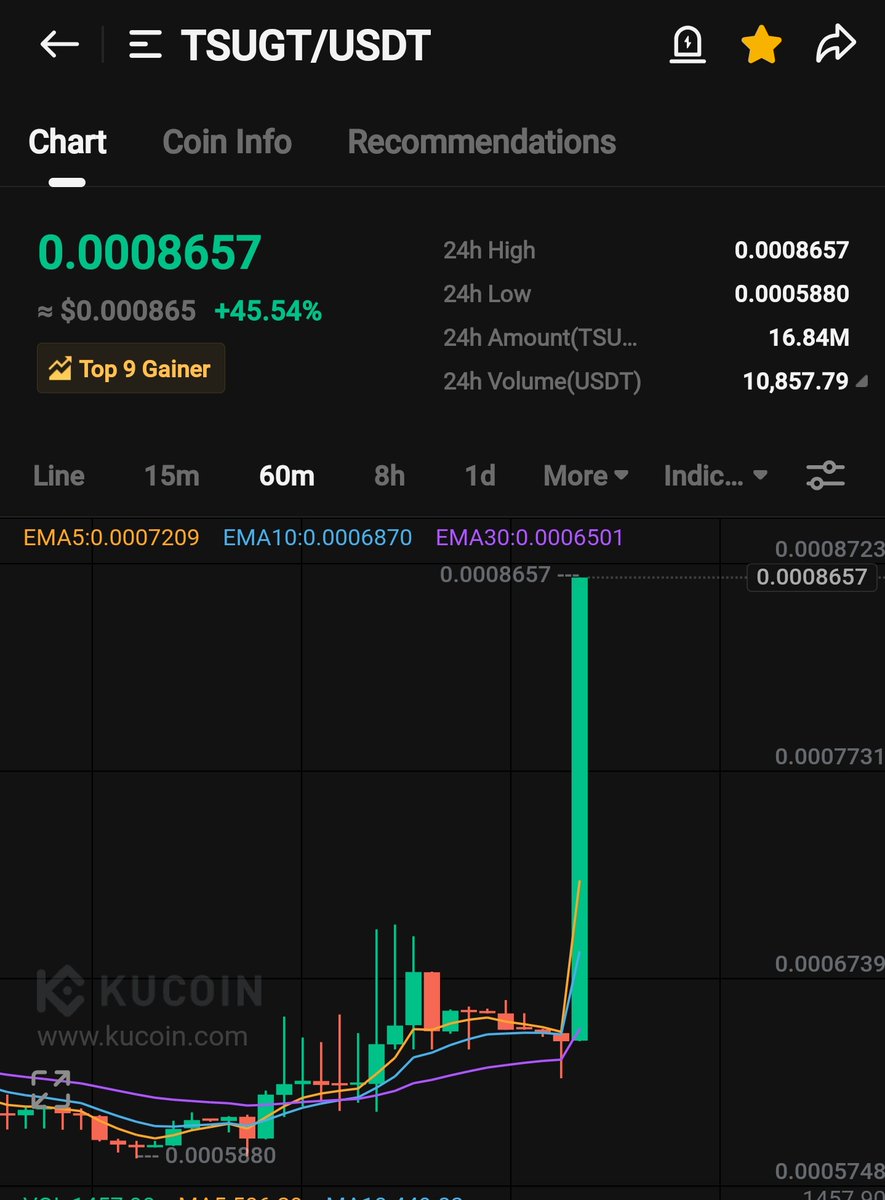
Task: Switch to the Coin Info tab
Action: pyautogui.click(x=227, y=142)
